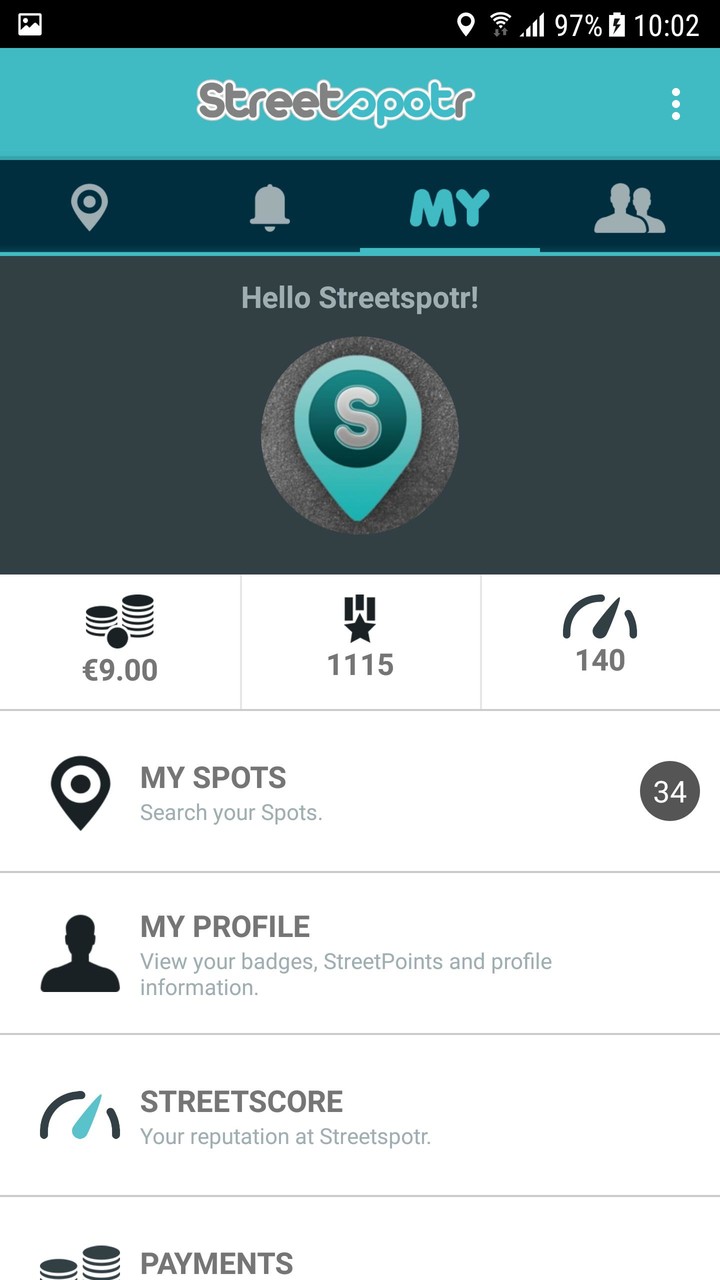This screenshot has height=1280, width=720.
Task: Open the community tab with the people icon
Action: 630,207
